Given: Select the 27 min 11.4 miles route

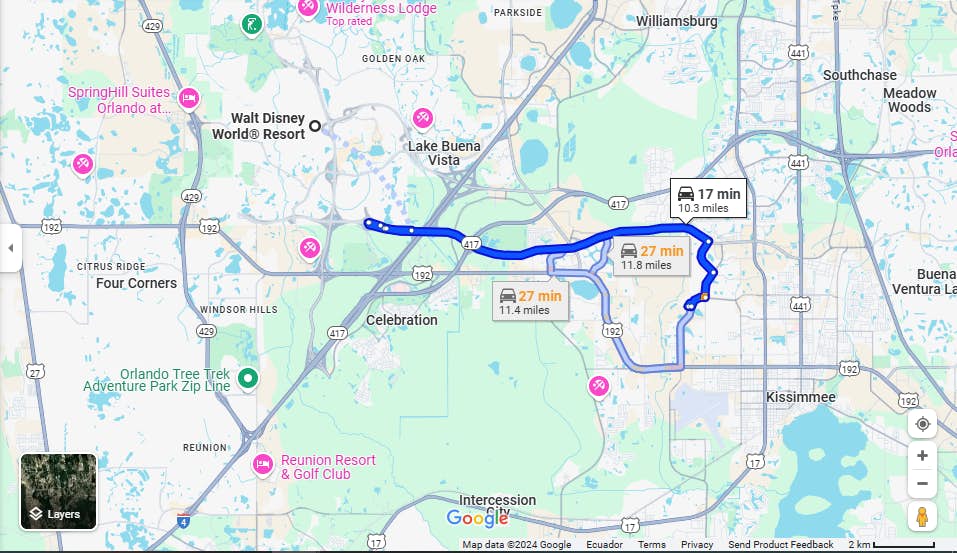Looking at the screenshot, I should coord(530,302).
